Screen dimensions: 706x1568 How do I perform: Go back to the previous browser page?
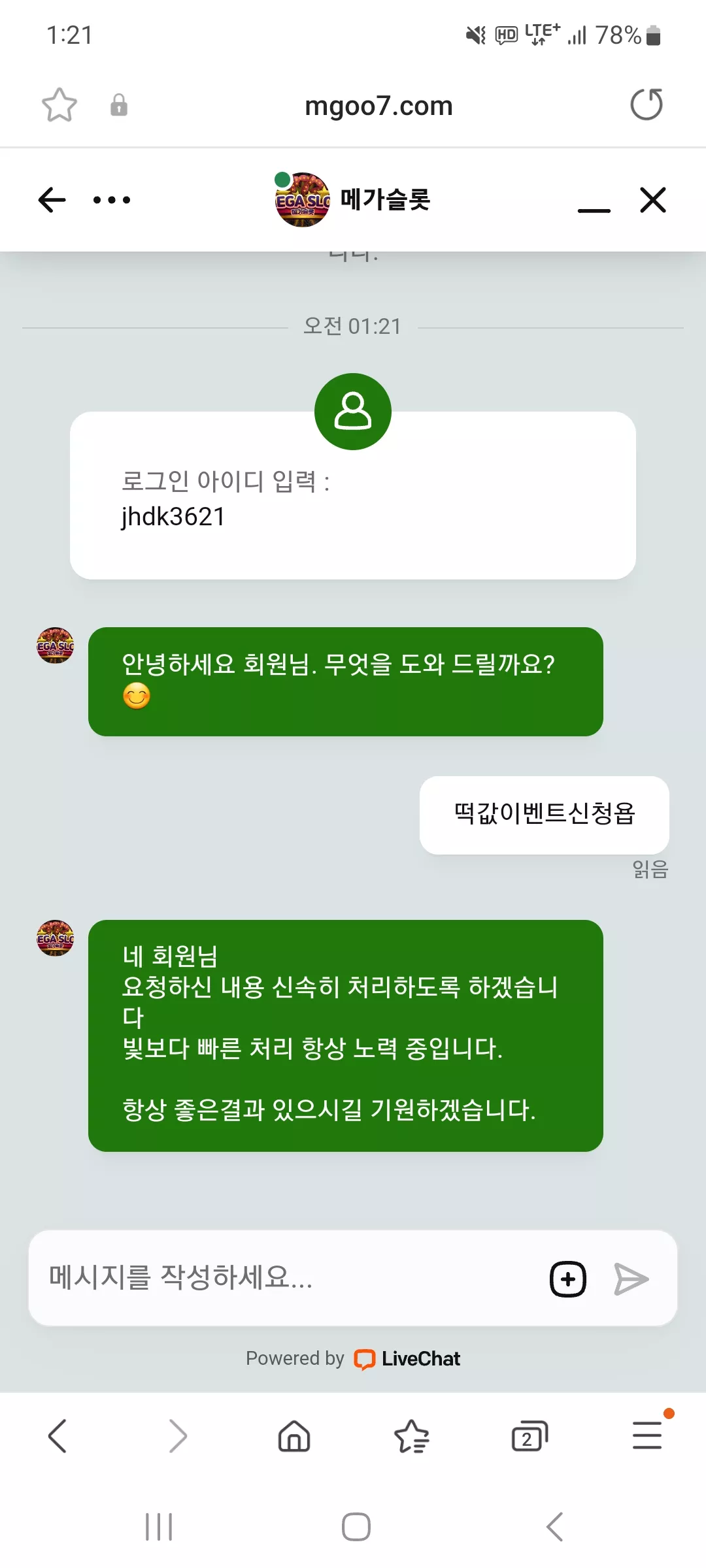tap(58, 1436)
